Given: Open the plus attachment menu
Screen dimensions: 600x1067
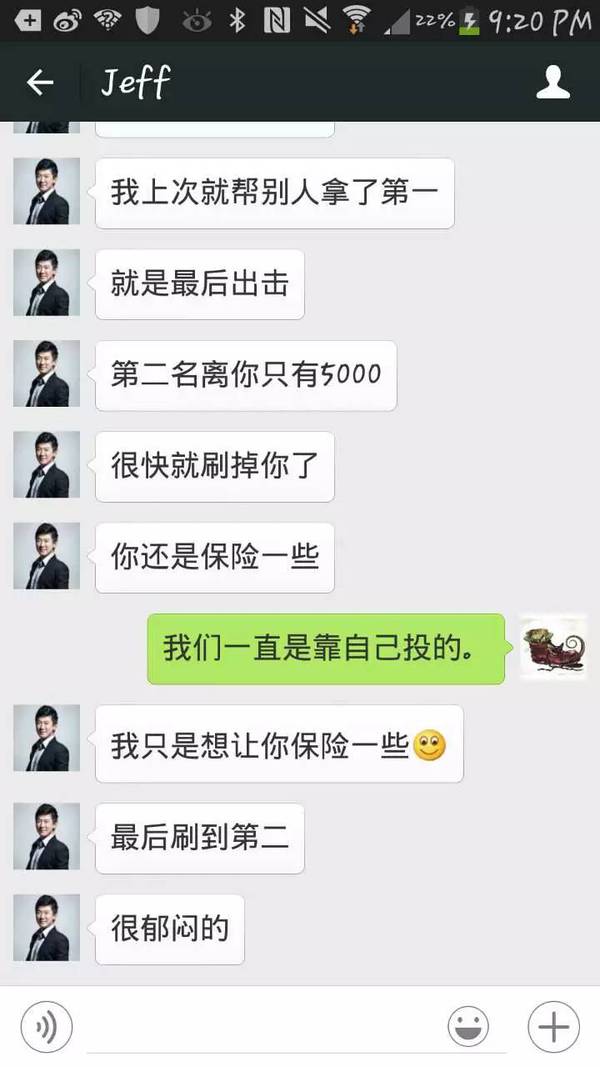Looking at the screenshot, I should coord(553,1027).
